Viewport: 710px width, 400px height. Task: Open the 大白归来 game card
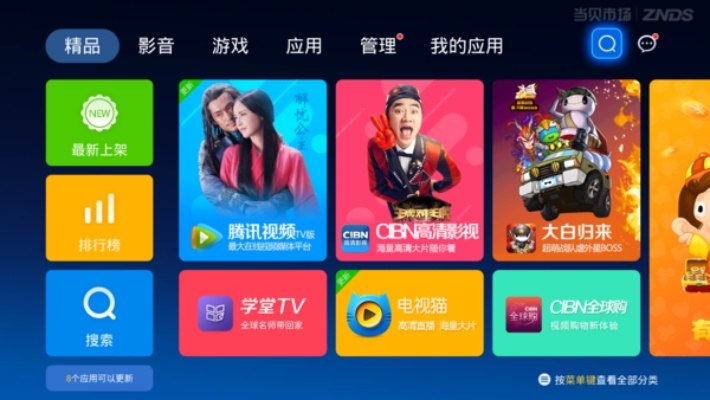coord(566,170)
